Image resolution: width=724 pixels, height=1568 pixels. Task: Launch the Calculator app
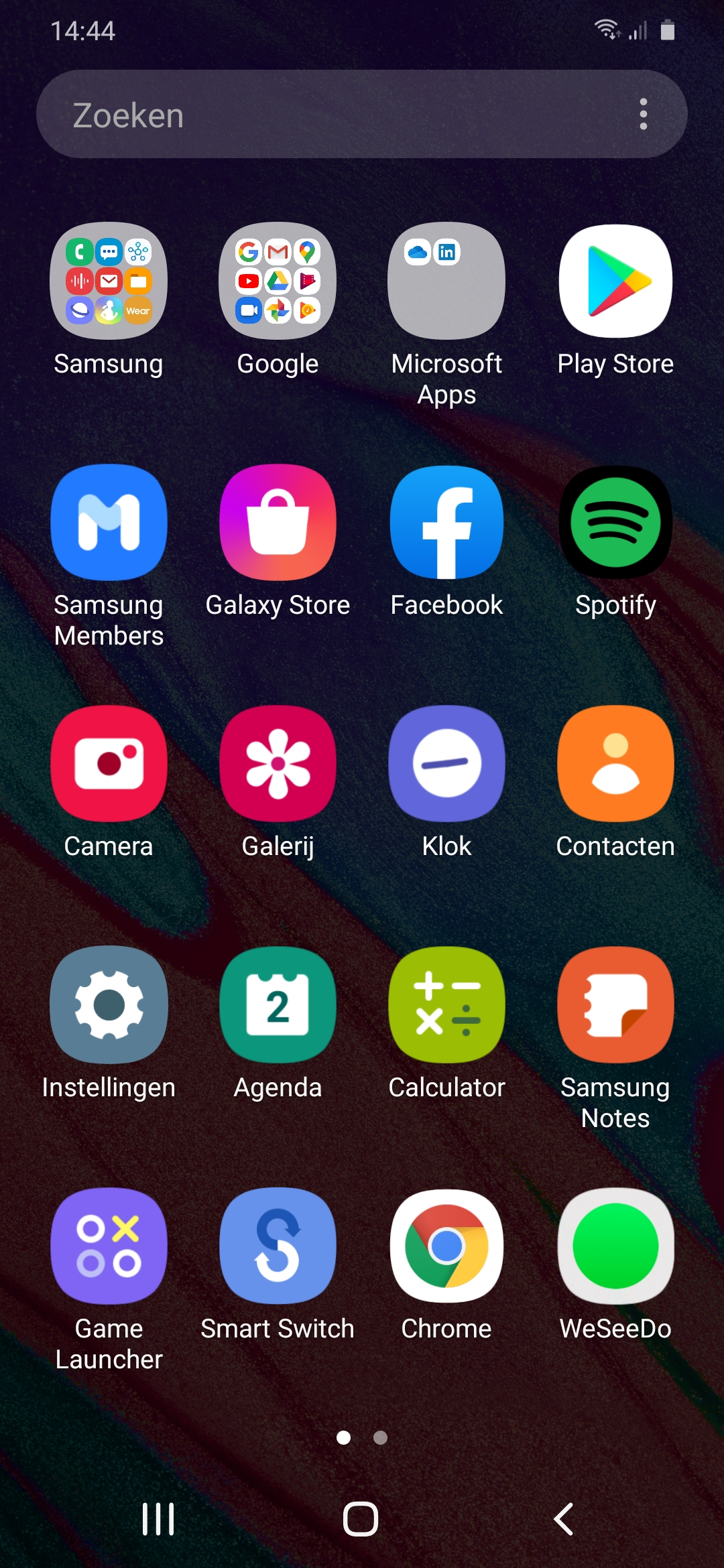click(446, 1004)
